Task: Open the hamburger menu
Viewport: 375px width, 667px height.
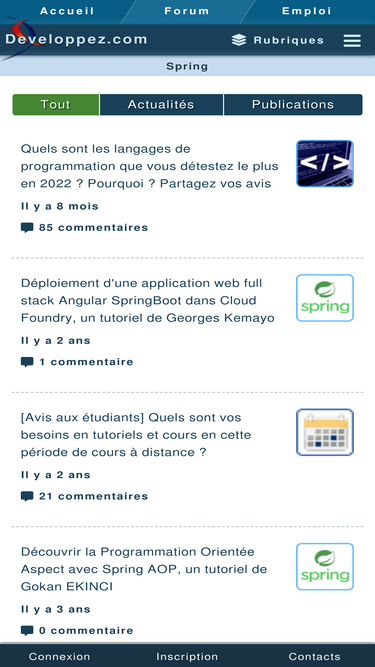Action: (x=352, y=40)
